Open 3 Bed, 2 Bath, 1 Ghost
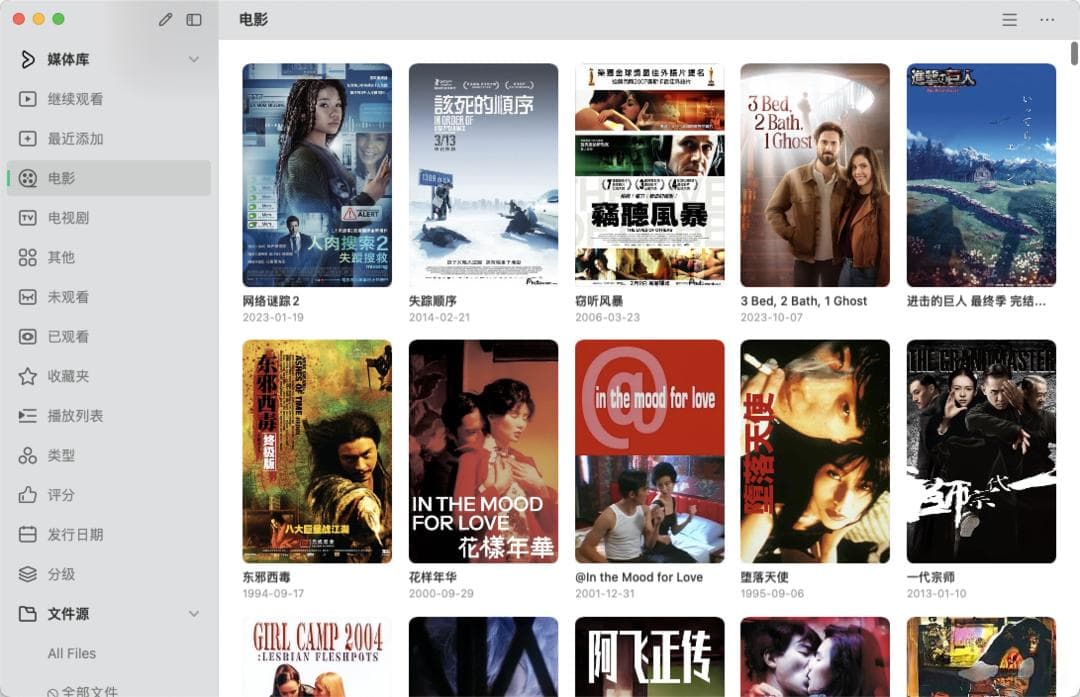 click(815, 175)
